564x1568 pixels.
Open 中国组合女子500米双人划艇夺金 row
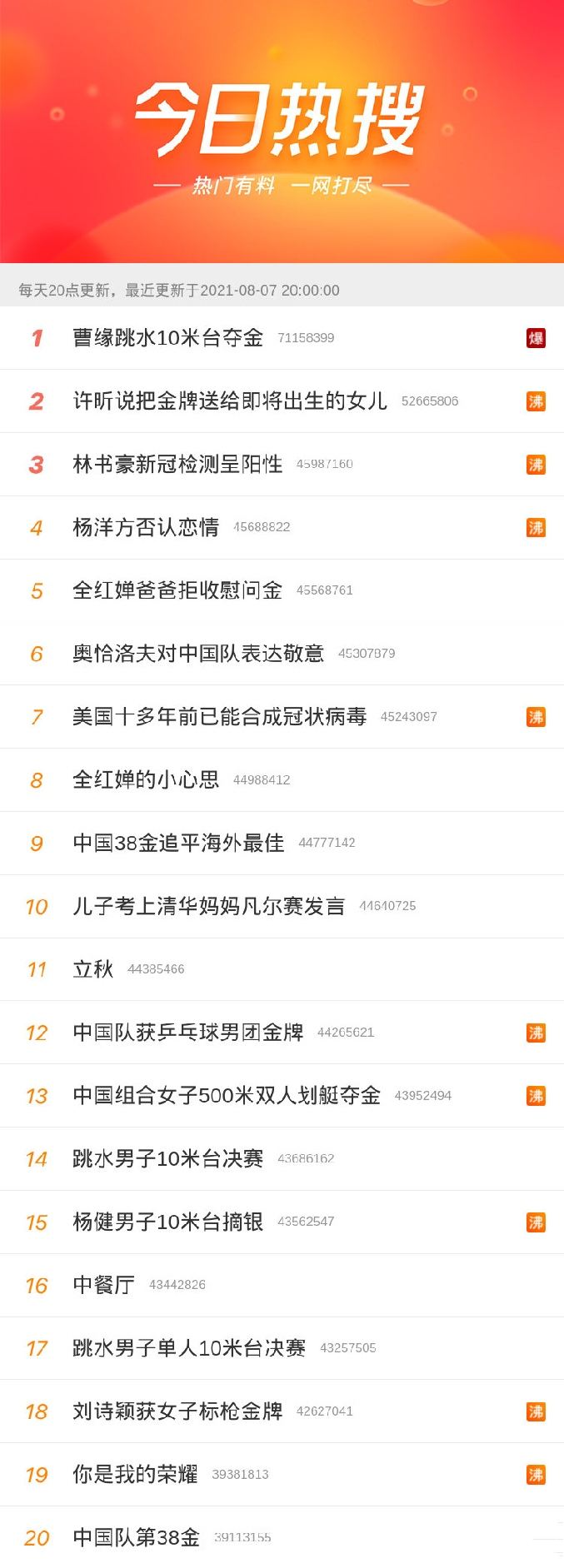(227, 1096)
